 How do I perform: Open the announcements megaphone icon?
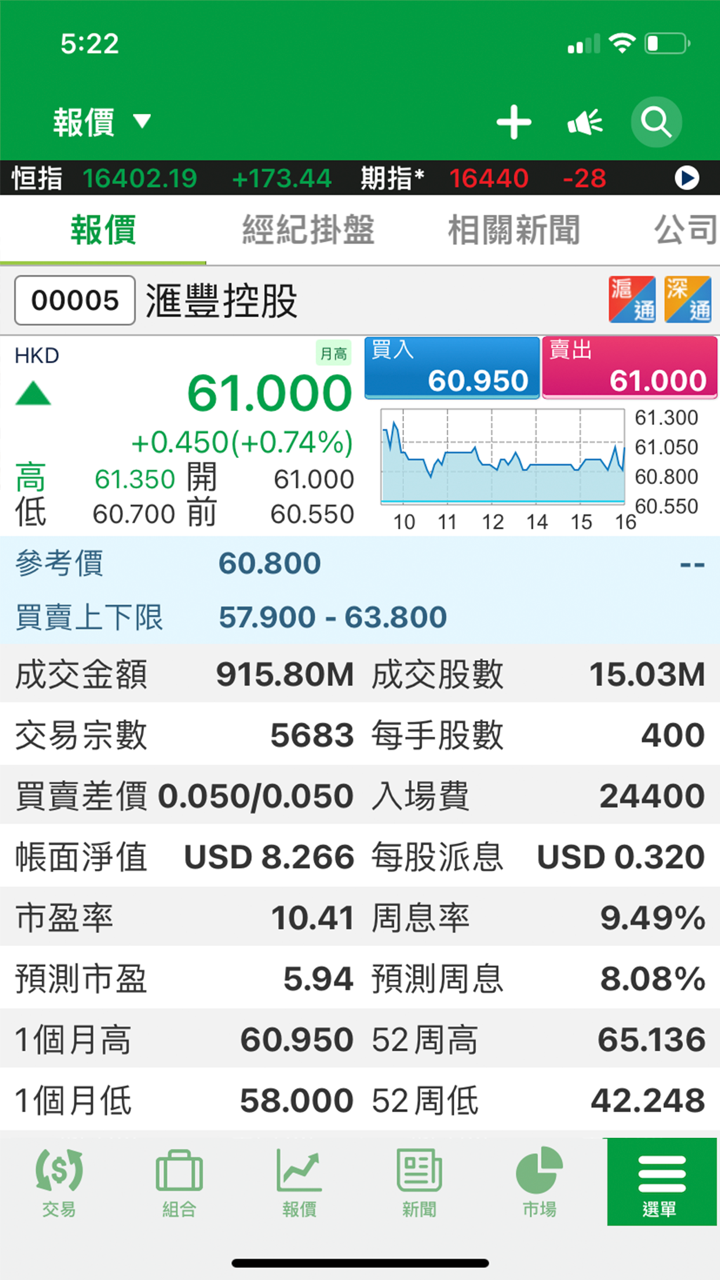585,123
